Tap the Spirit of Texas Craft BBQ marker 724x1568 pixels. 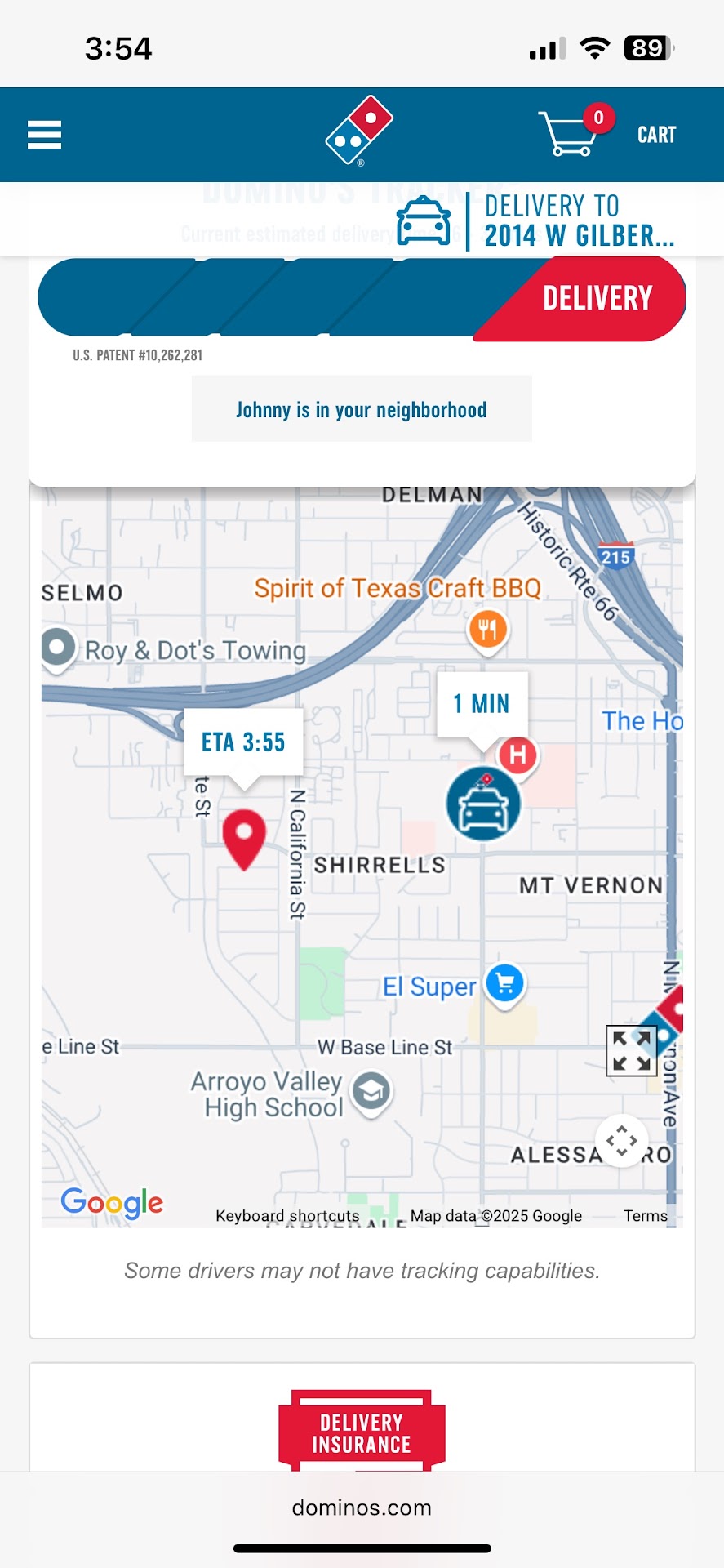pyautogui.click(x=487, y=630)
